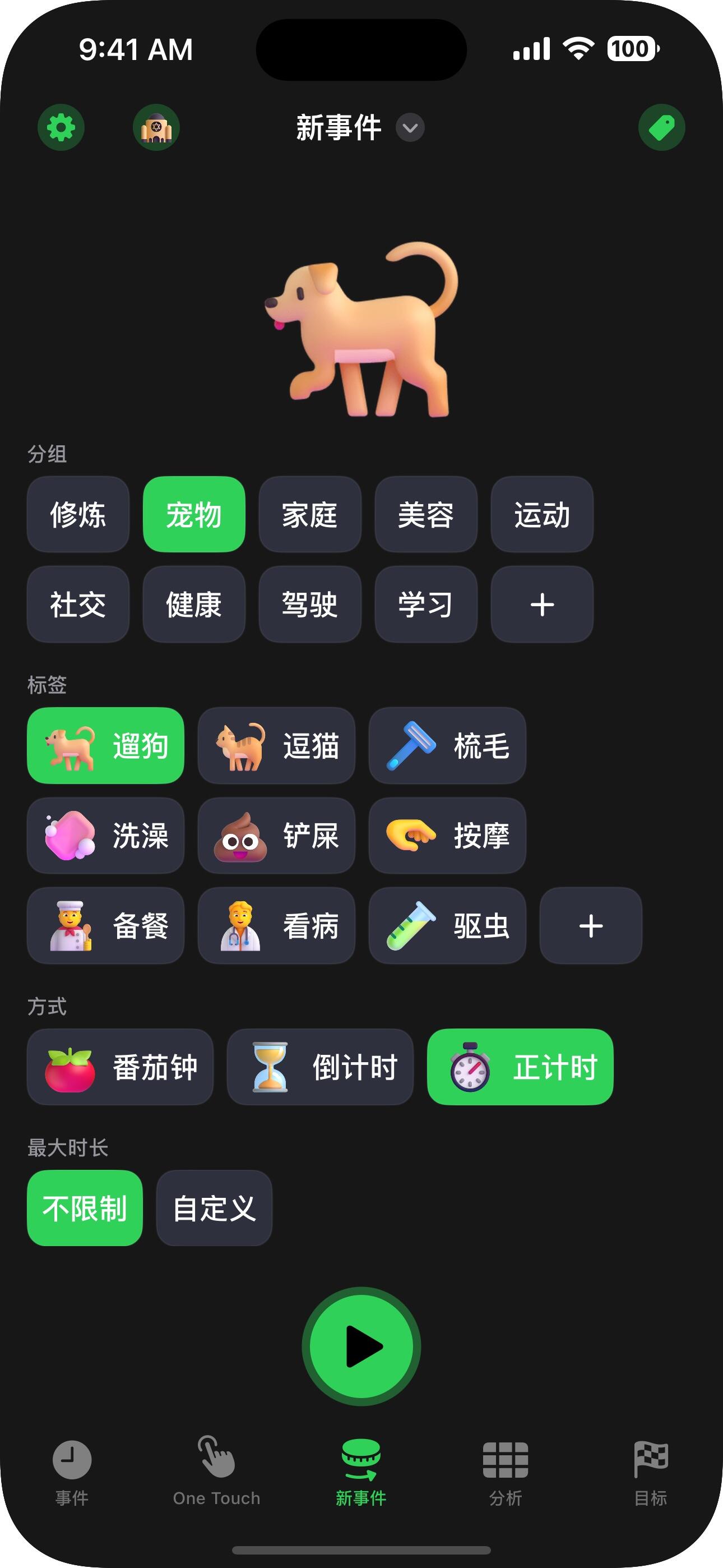Screen dimensions: 723x1568
Task: Open the tag icon in the header
Action: [x=661, y=128]
